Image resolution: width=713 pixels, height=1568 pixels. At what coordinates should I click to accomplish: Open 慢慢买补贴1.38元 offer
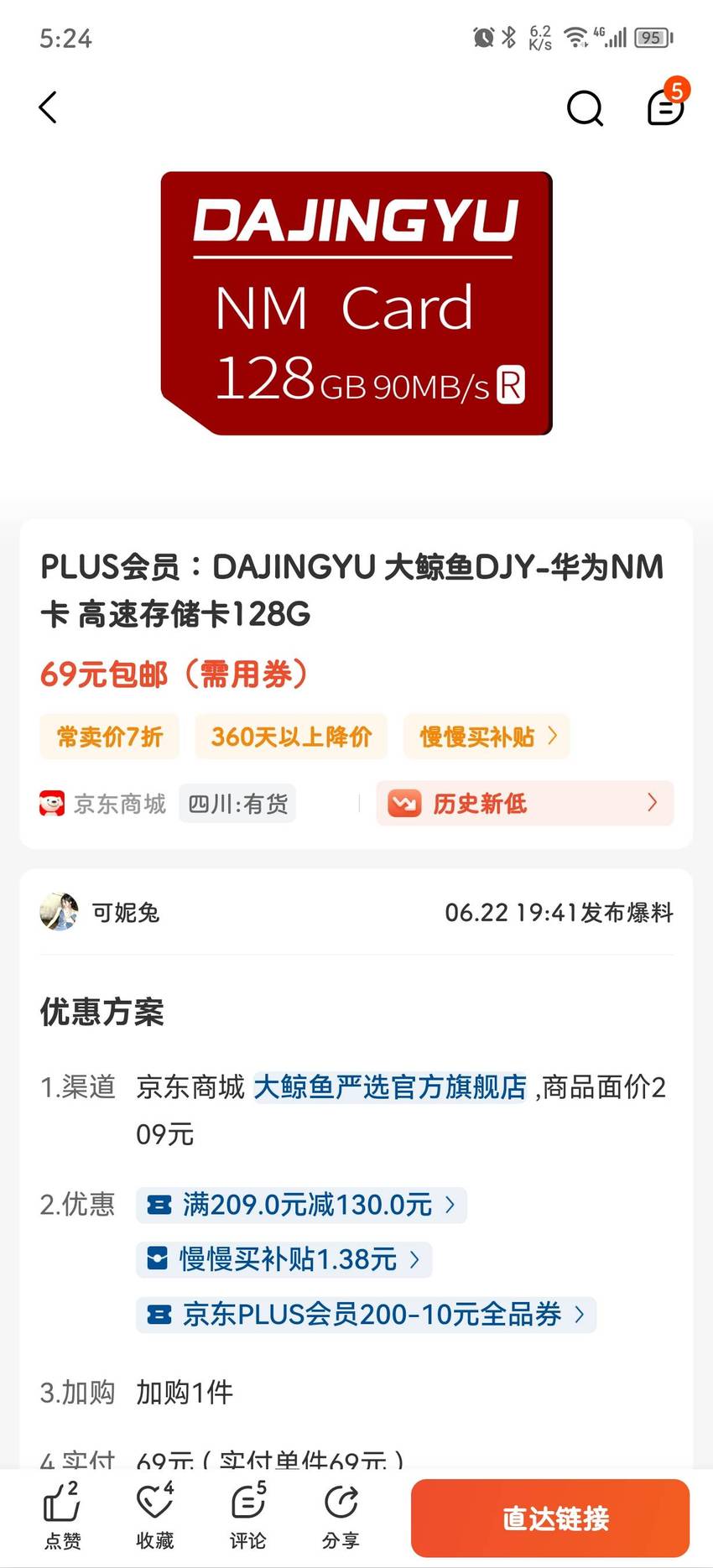click(284, 1259)
